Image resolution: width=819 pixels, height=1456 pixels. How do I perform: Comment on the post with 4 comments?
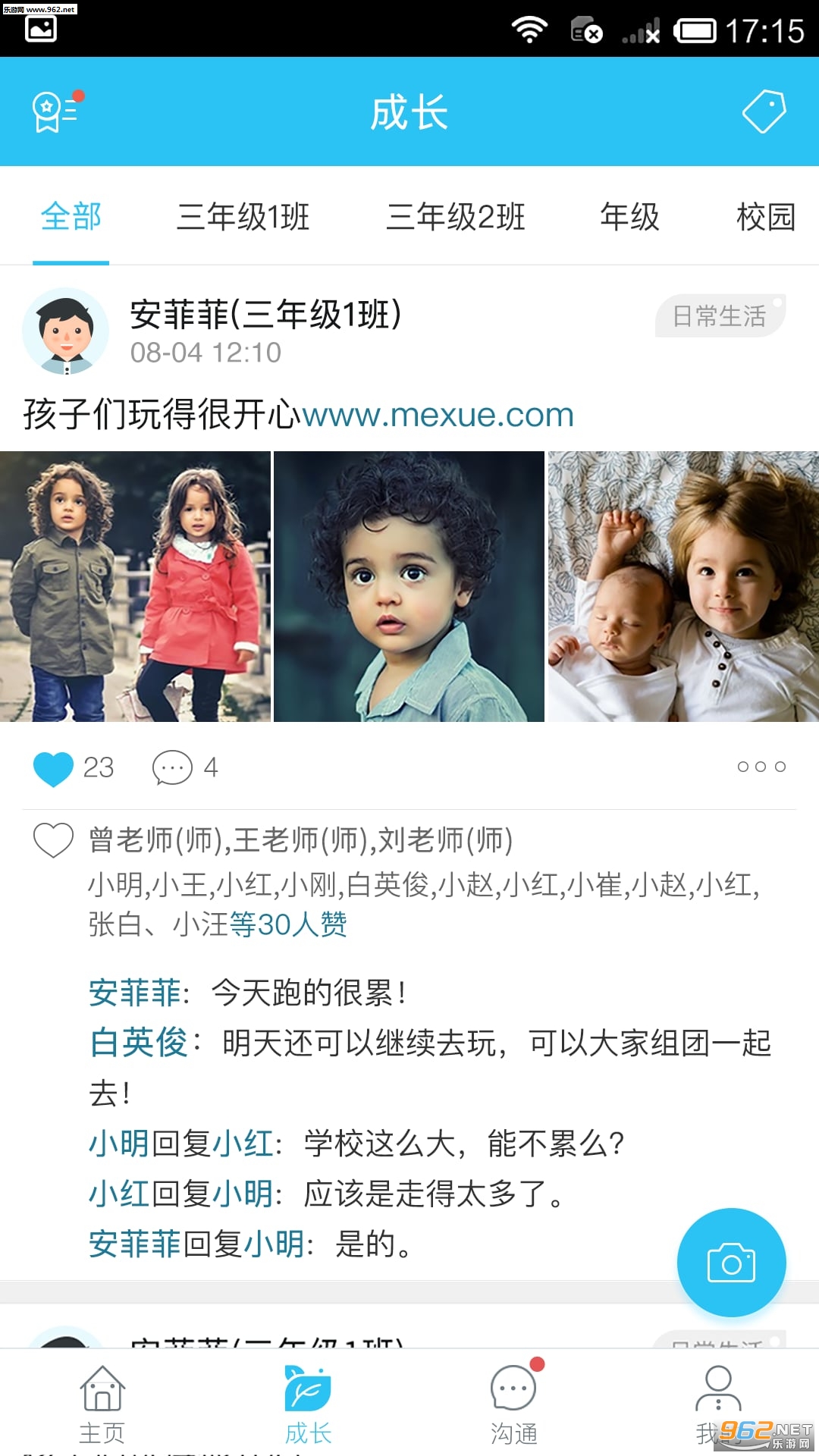172,768
